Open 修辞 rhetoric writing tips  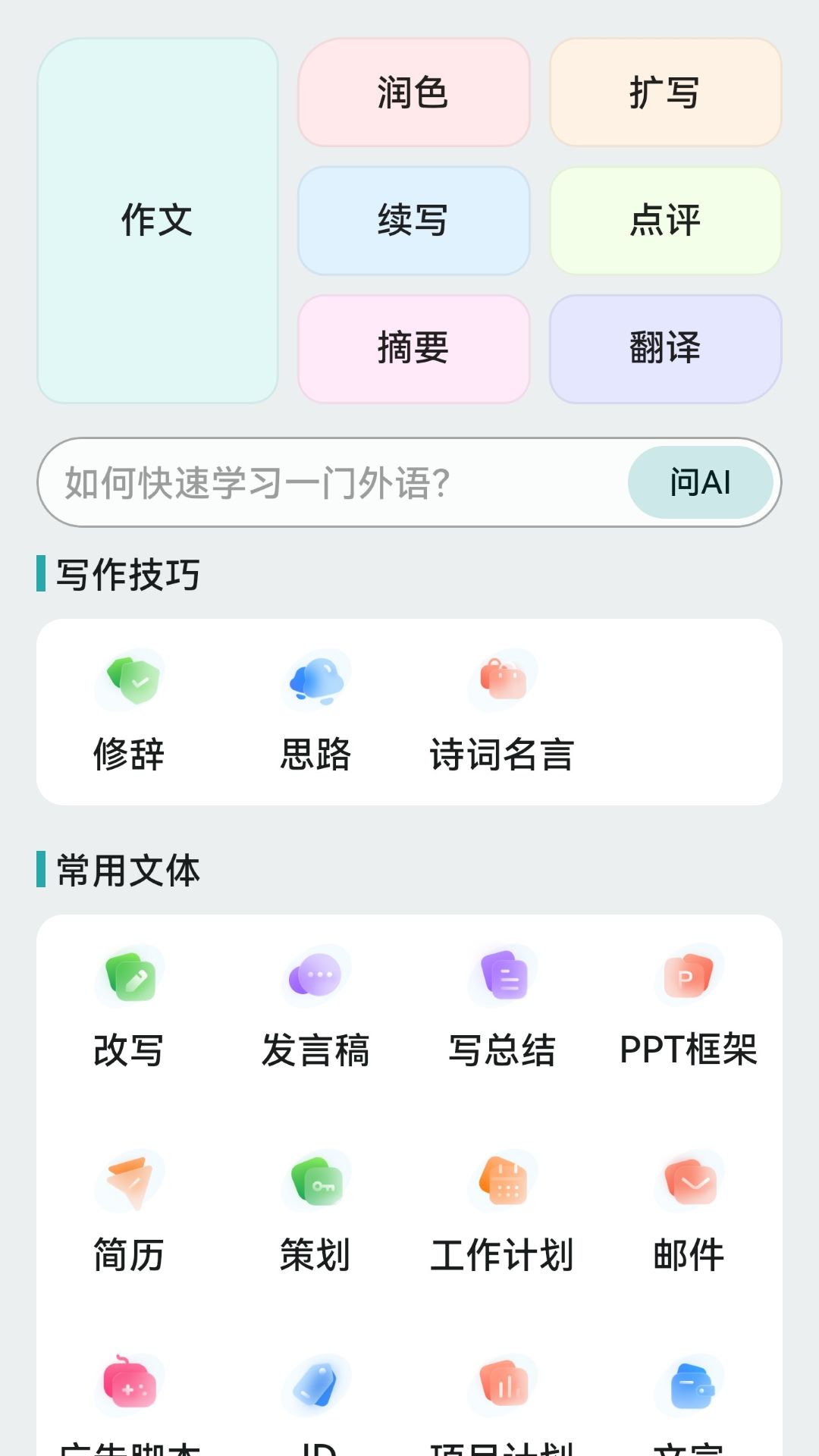click(x=129, y=711)
